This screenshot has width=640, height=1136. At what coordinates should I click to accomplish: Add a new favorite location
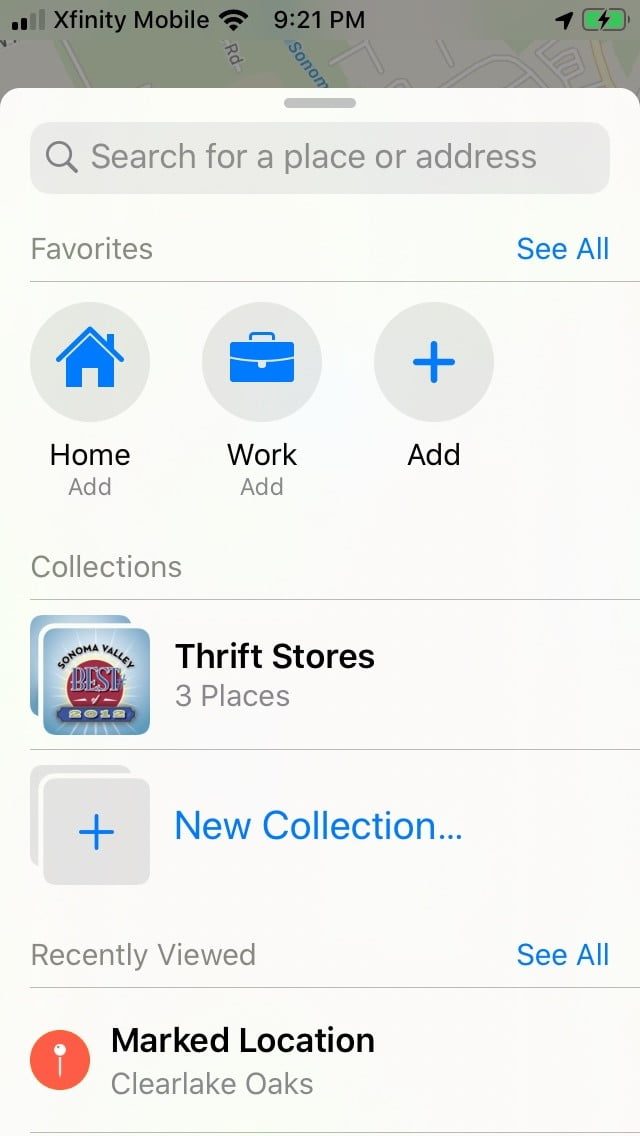click(433, 362)
